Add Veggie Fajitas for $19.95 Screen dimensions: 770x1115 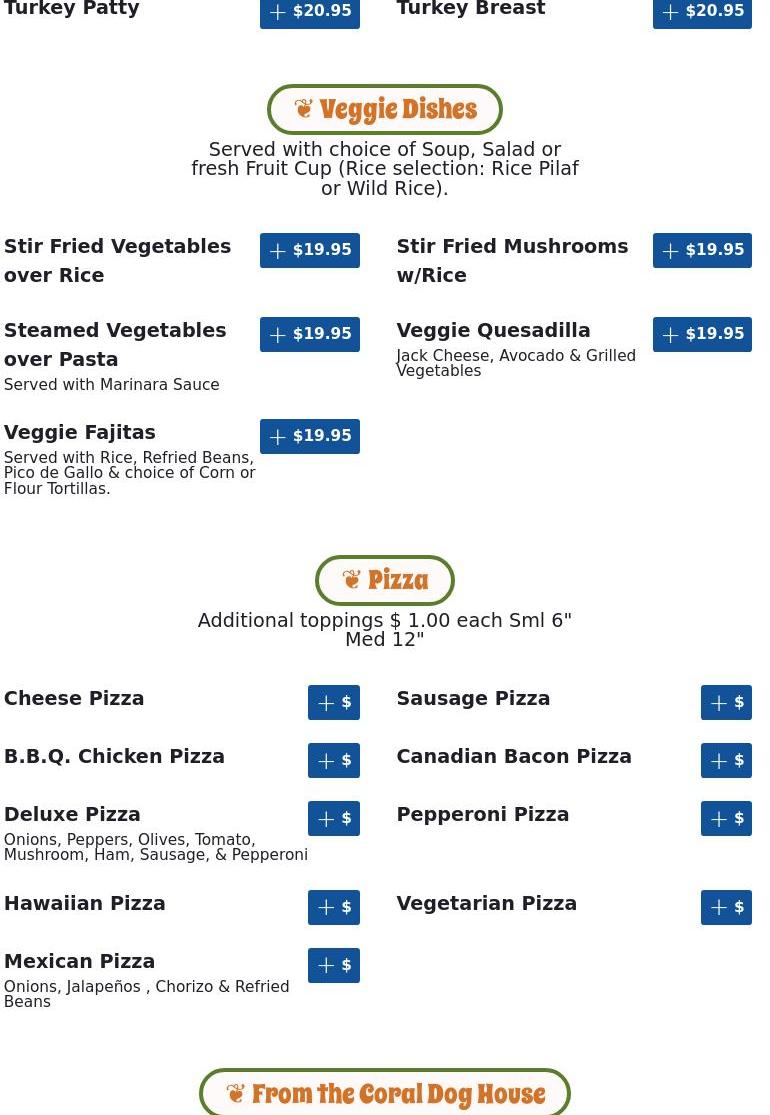point(309,436)
